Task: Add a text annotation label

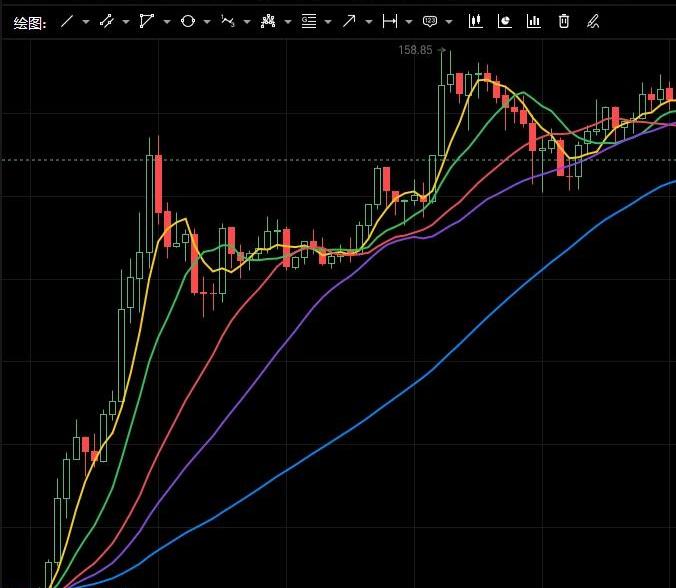Action: click(430, 21)
